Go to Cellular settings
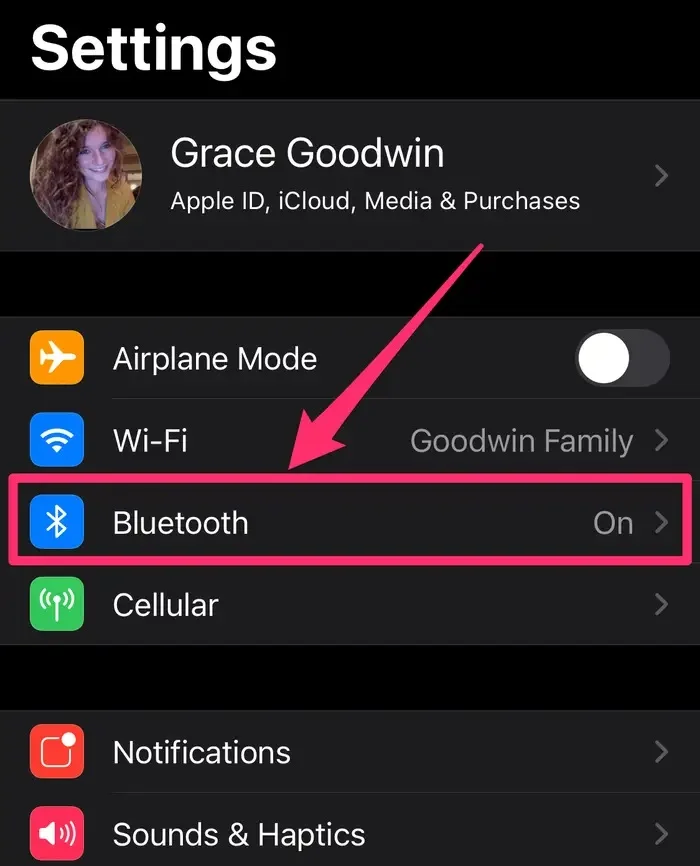The width and height of the screenshot is (700, 866). coord(350,604)
